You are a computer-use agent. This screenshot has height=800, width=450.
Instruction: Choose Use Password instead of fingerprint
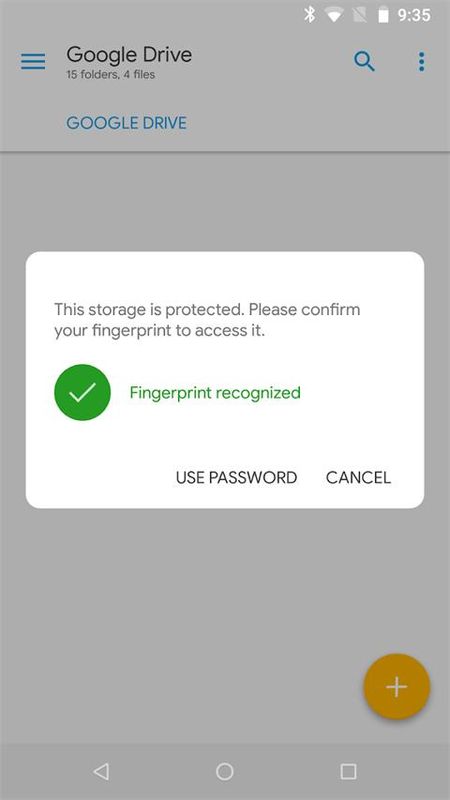[x=236, y=478]
